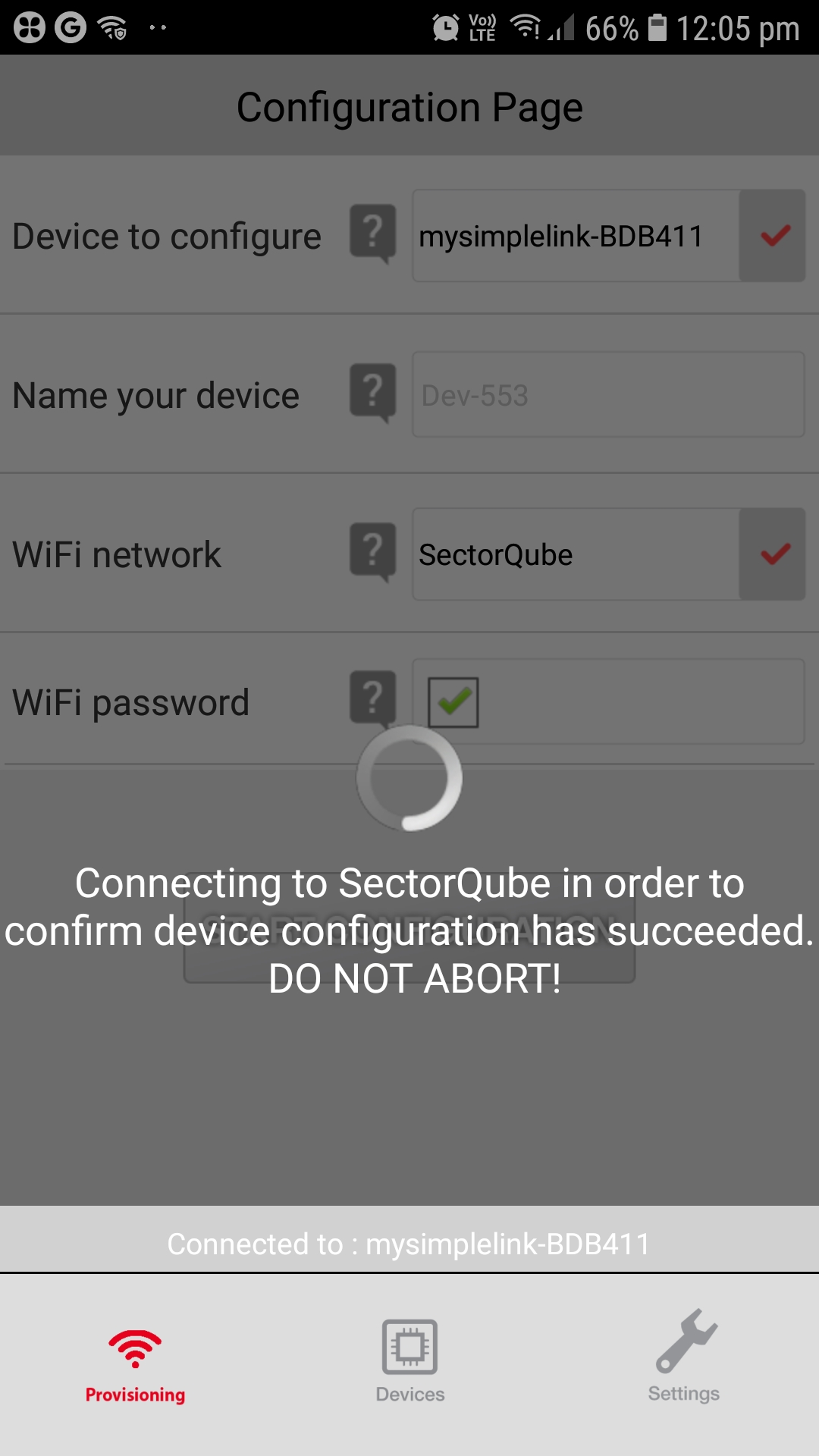Expand the mysimplelink-BDB411 device dropdown
Image resolution: width=819 pixels, height=1456 pixels.
pyautogui.click(x=772, y=236)
